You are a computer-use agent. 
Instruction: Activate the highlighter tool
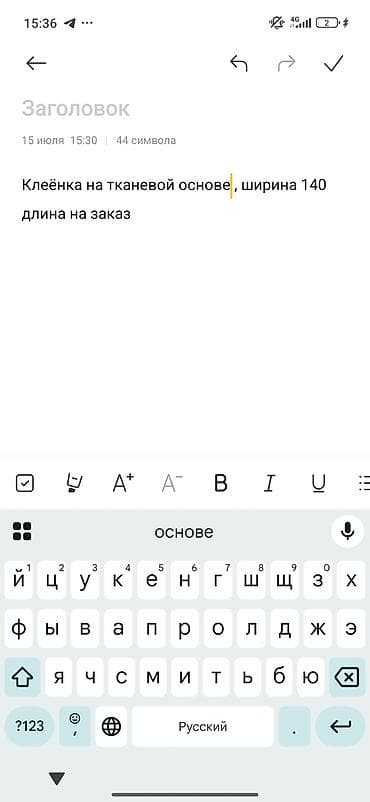(75, 483)
